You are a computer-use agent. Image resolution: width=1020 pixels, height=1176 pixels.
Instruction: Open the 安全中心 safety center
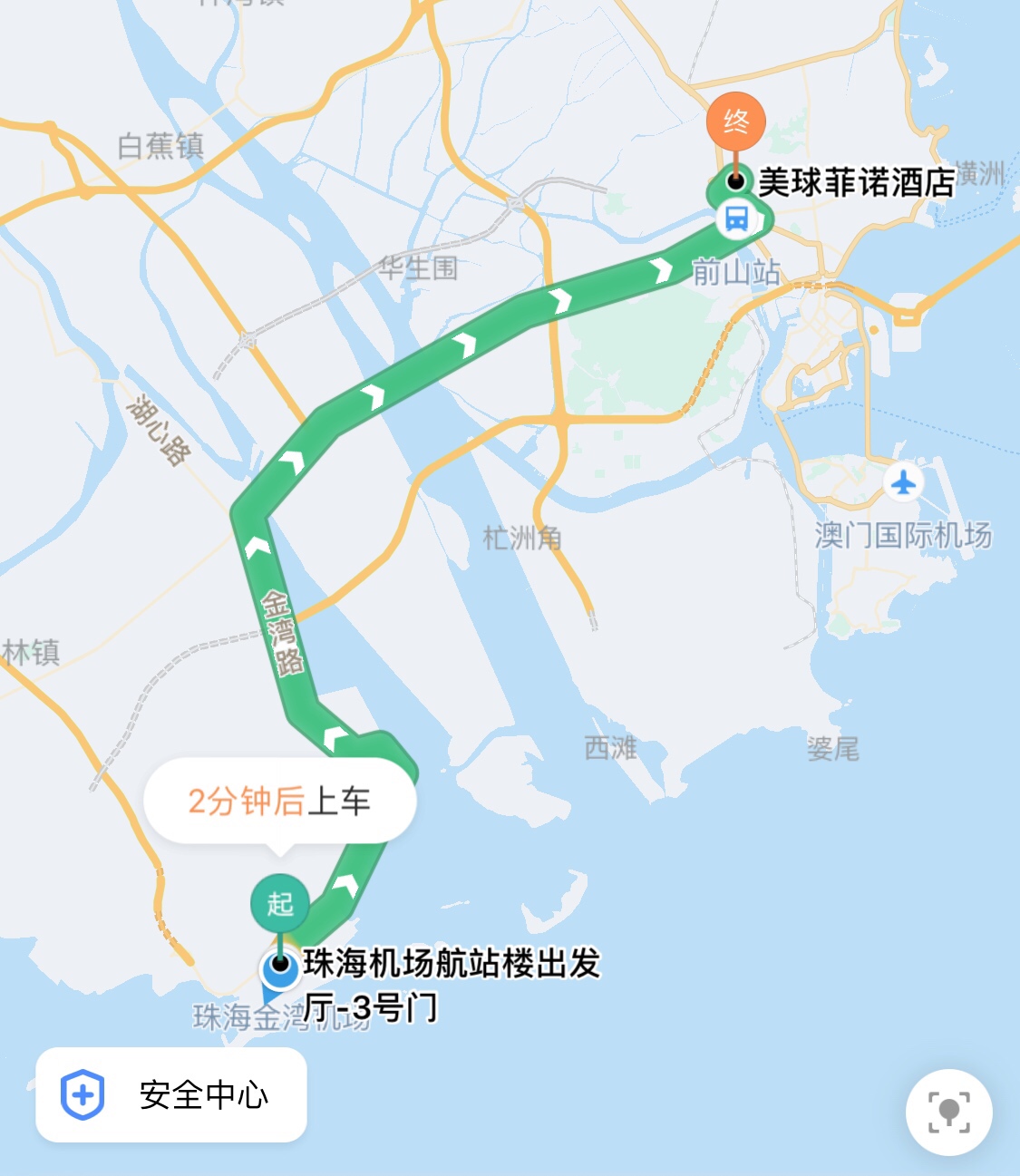(x=171, y=1094)
